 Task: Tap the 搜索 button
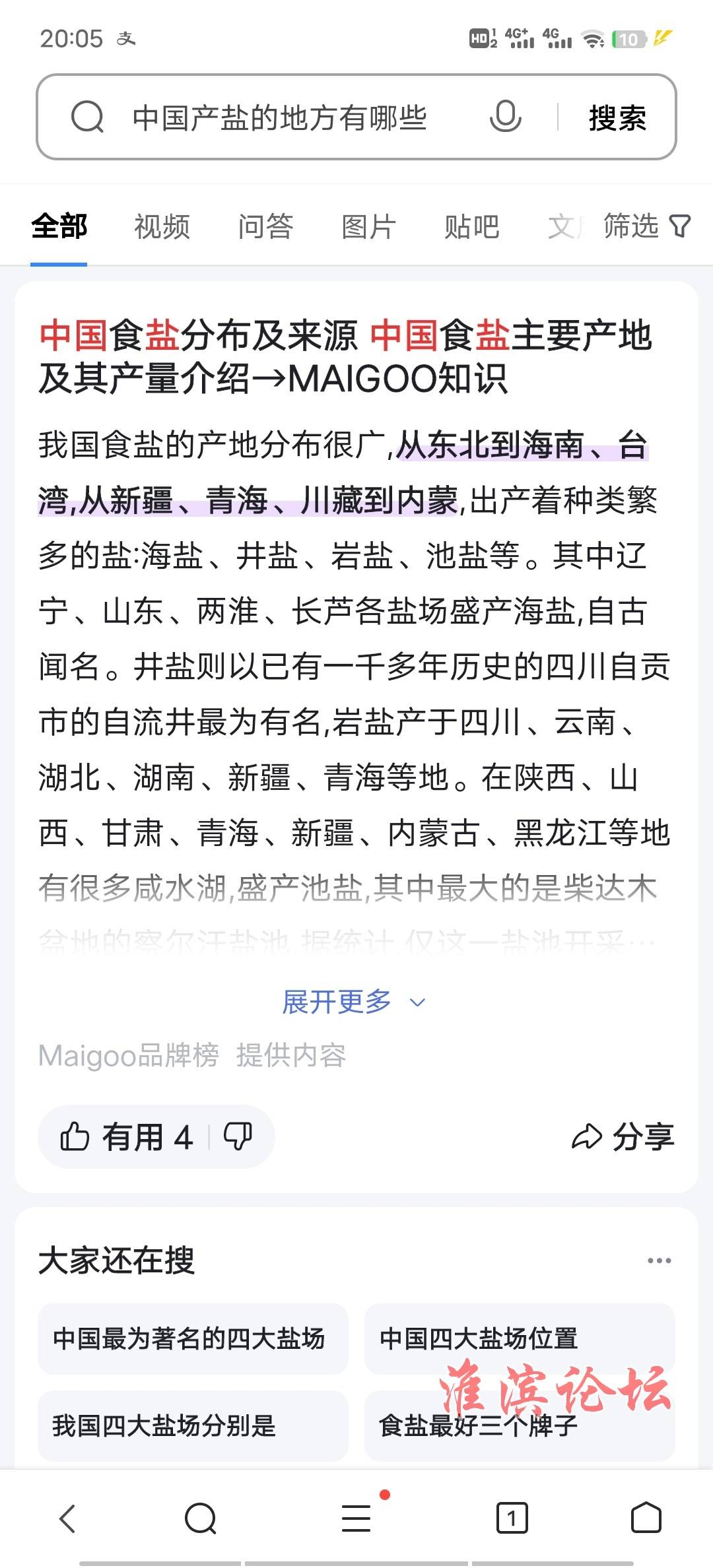617,118
